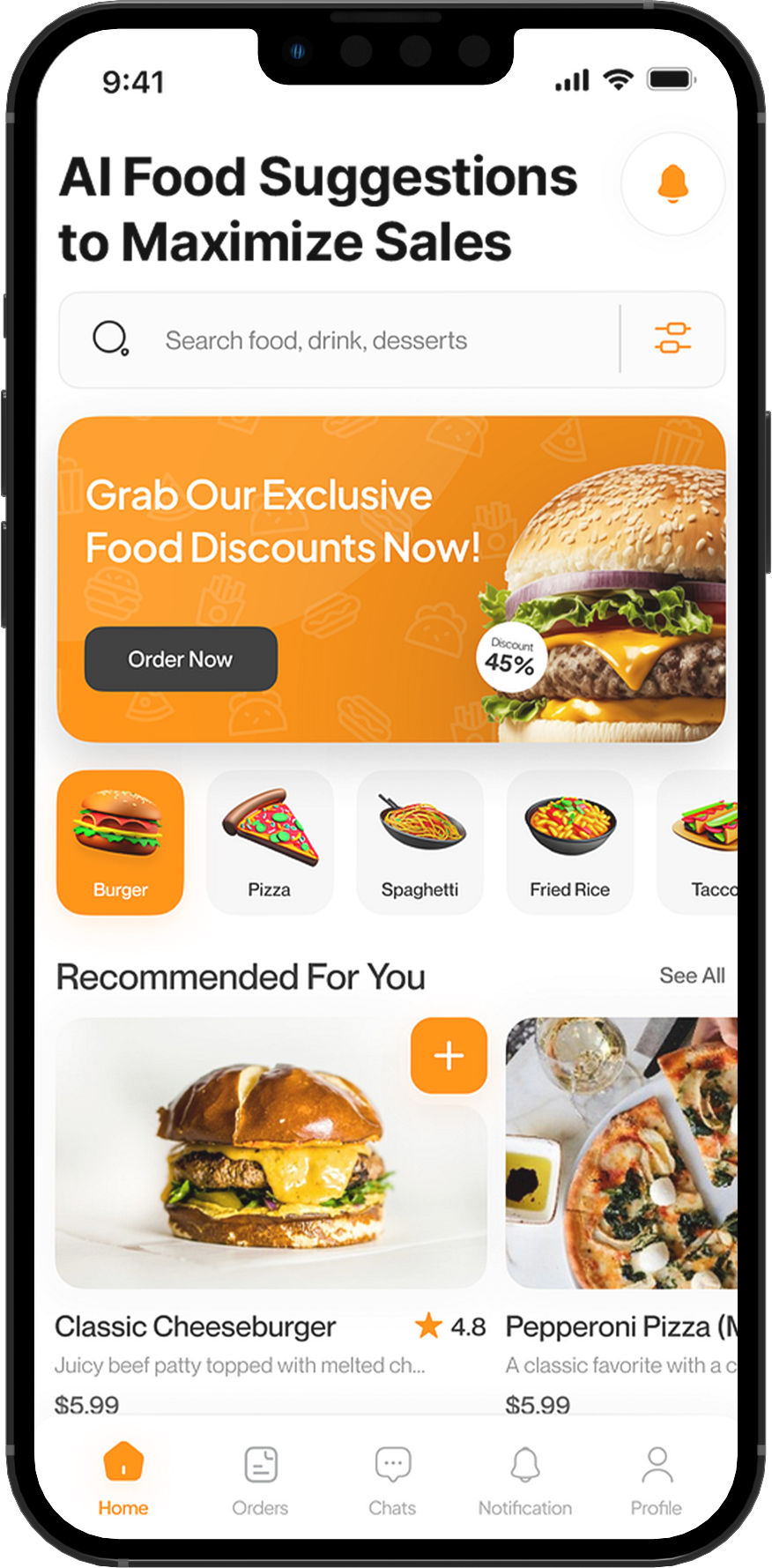See all recommended items
Screen dimensions: 772x1568
(x=692, y=976)
